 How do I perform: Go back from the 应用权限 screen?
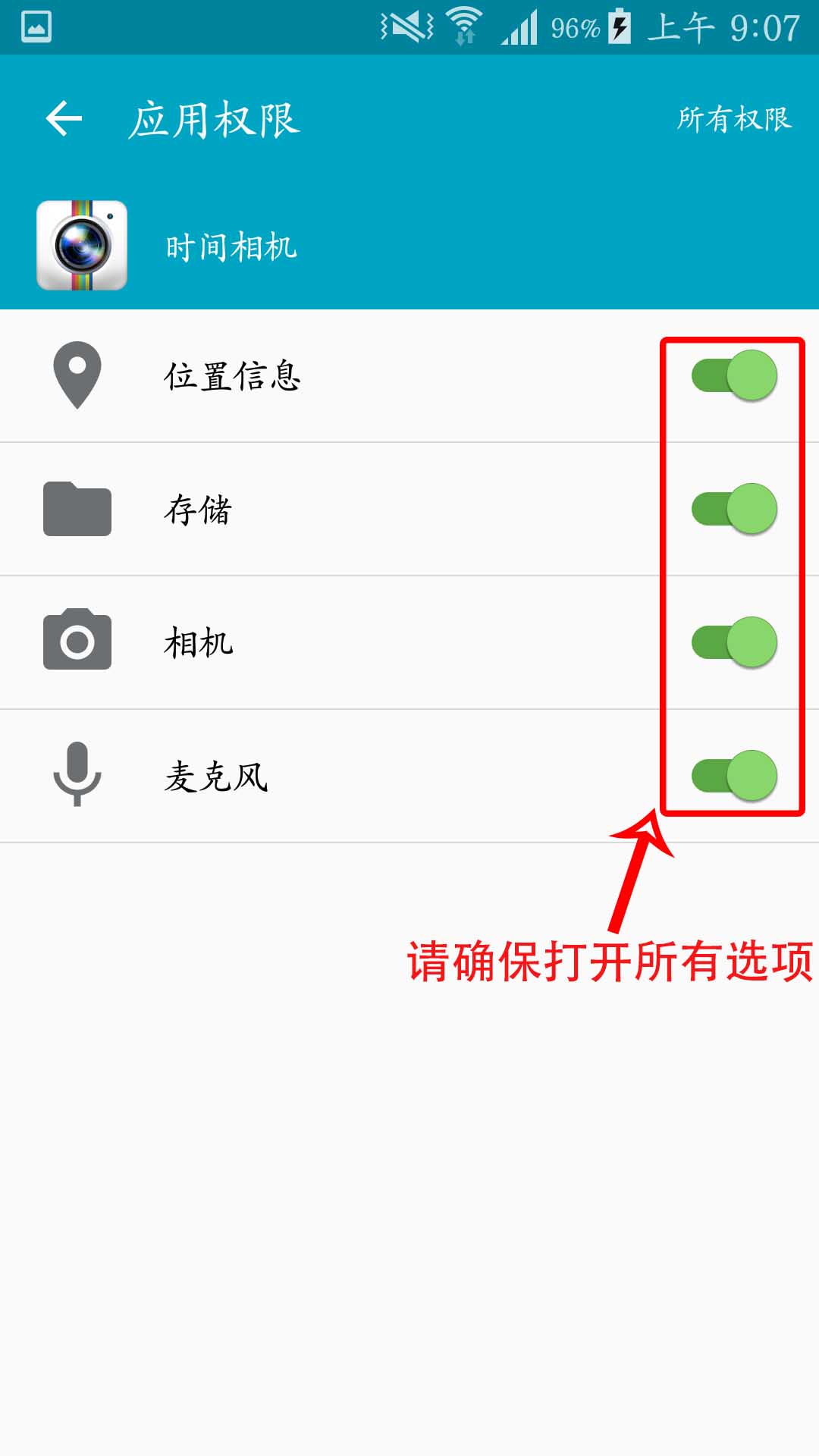(64, 118)
